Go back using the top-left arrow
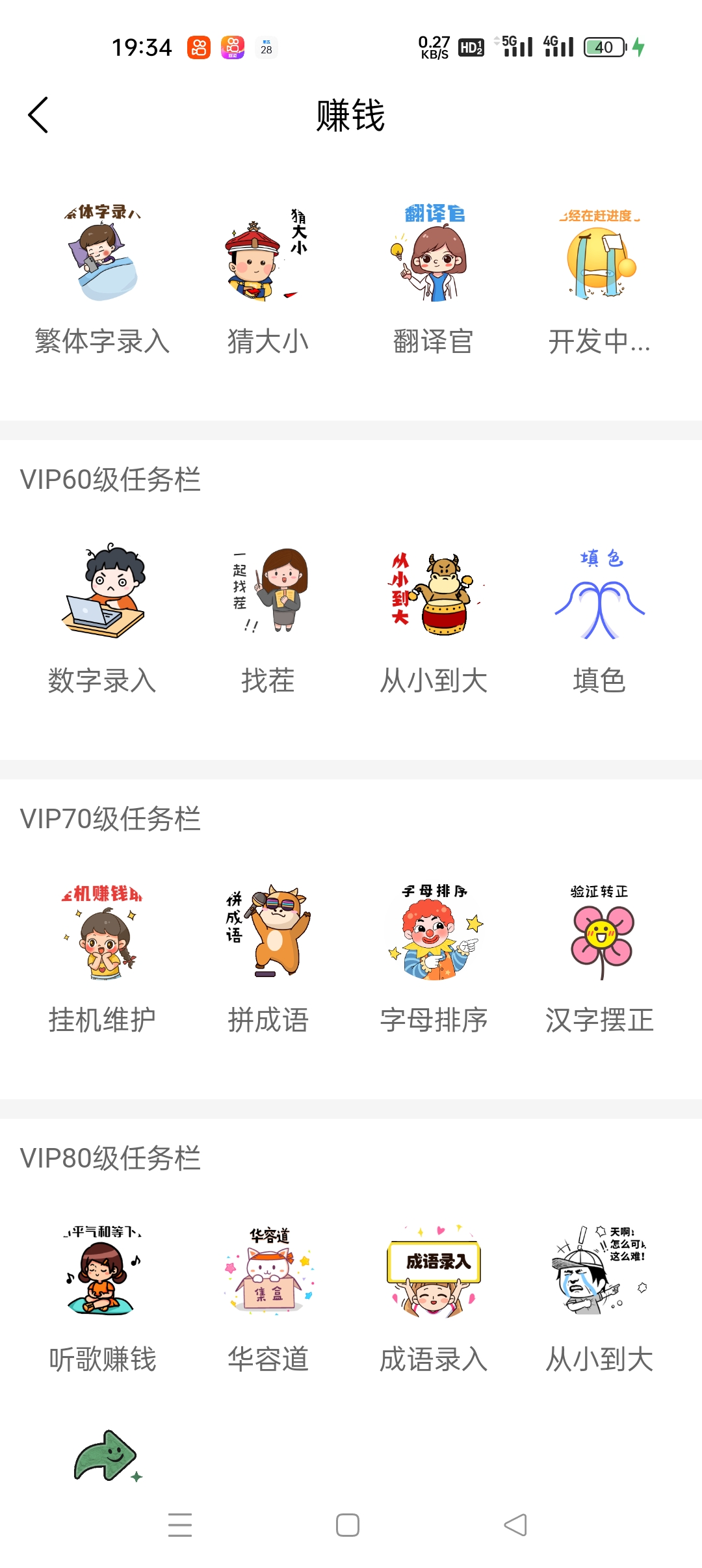 click(38, 115)
